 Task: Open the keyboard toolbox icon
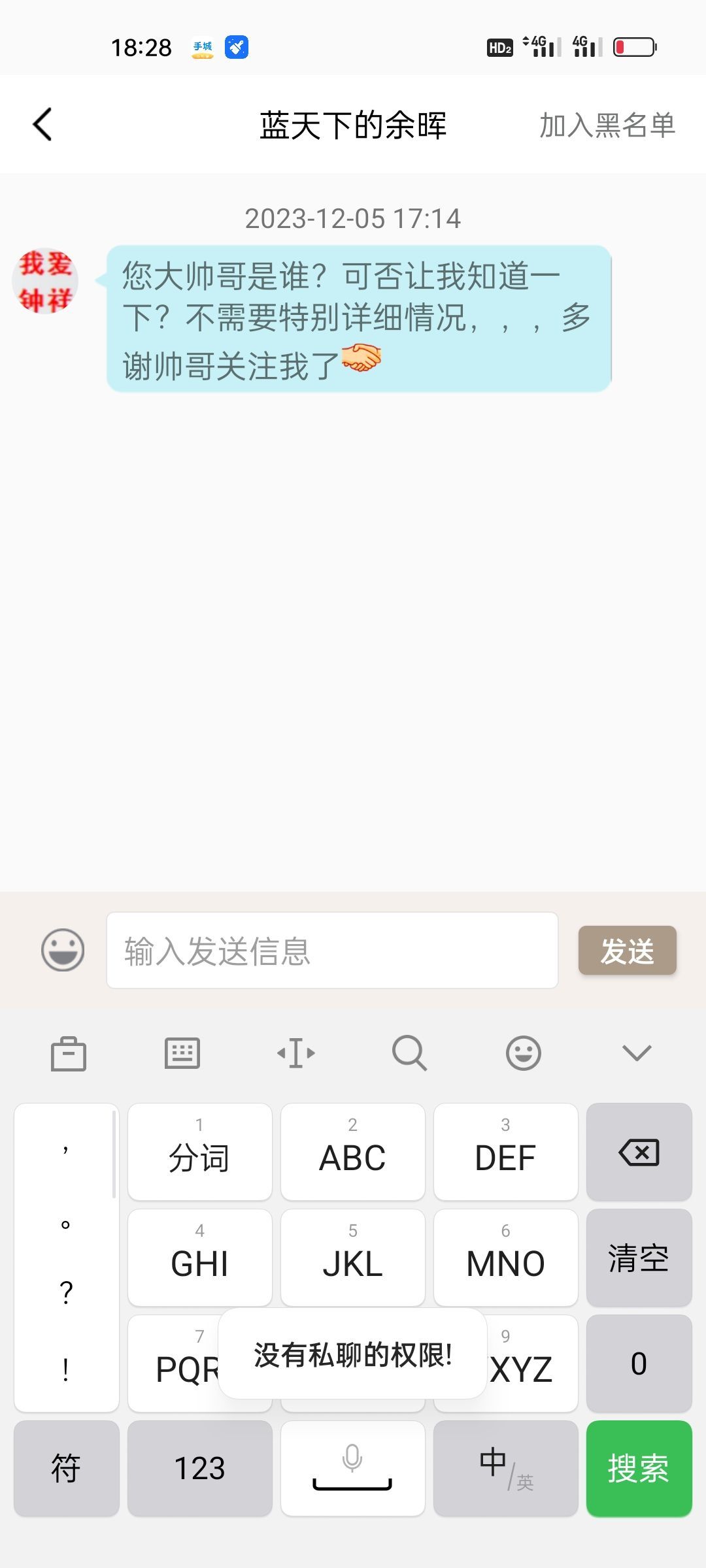click(69, 1053)
